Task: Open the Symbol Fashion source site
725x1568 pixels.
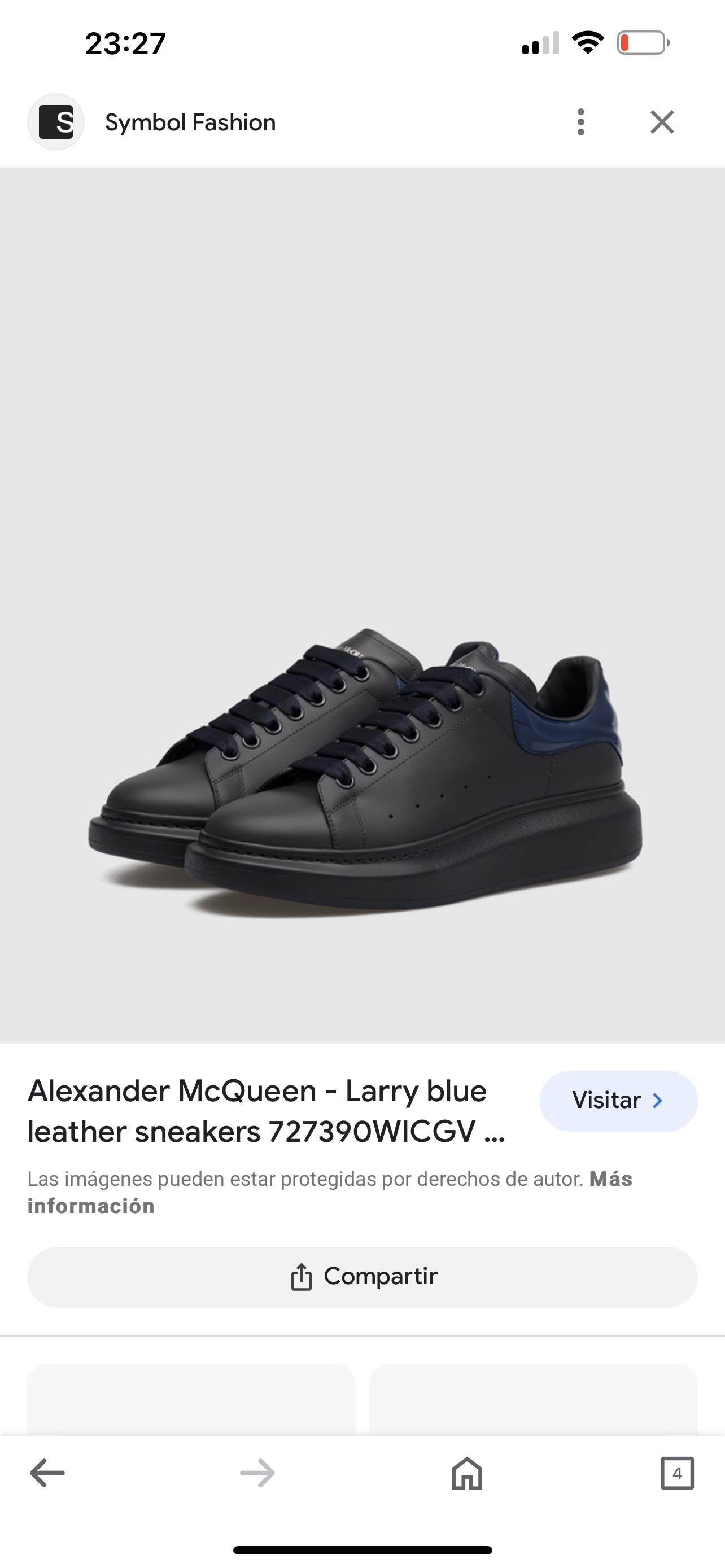Action: click(190, 122)
